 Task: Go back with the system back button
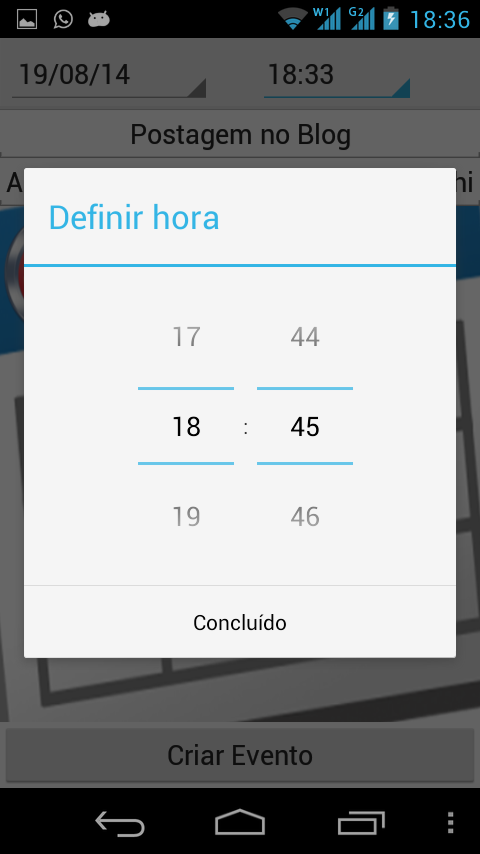pyautogui.click(x=120, y=822)
